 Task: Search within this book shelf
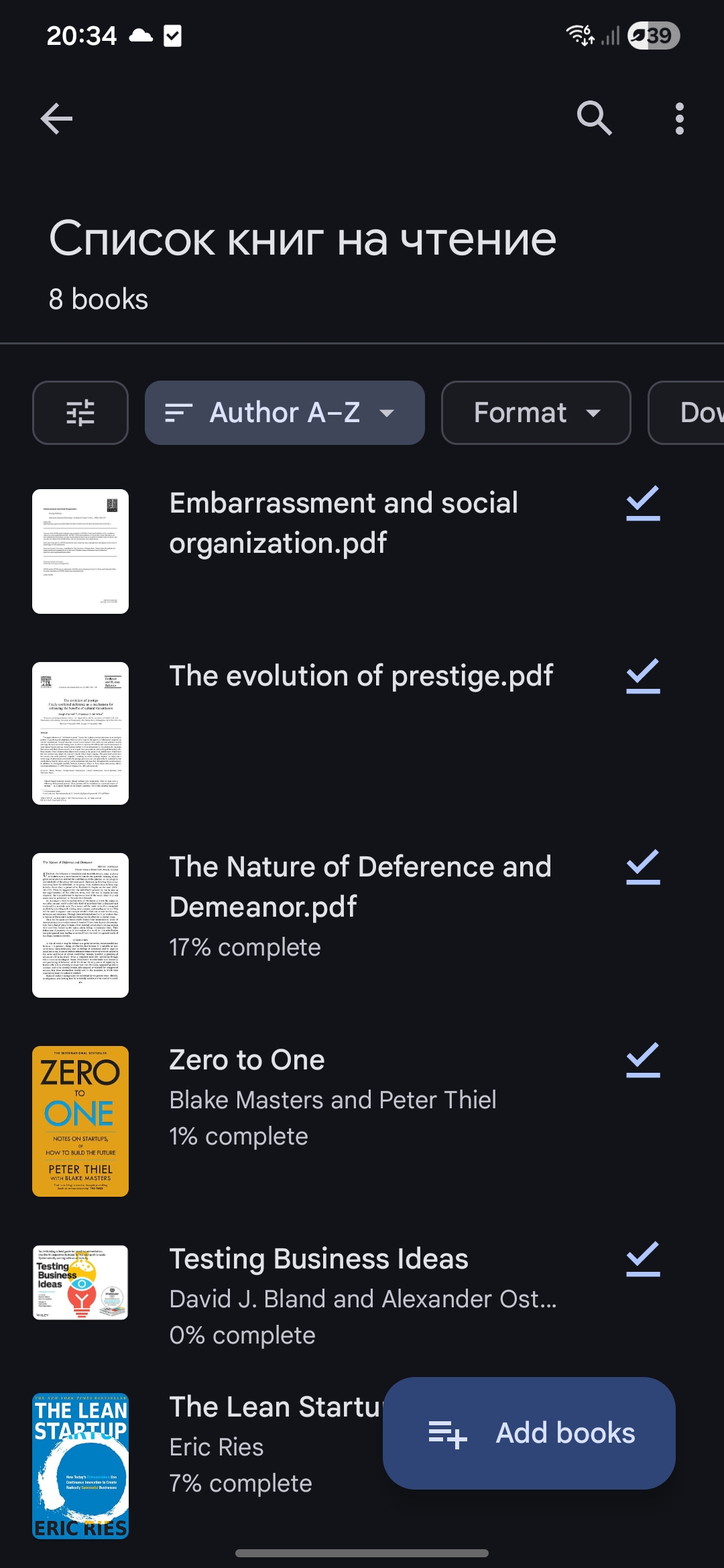point(594,119)
